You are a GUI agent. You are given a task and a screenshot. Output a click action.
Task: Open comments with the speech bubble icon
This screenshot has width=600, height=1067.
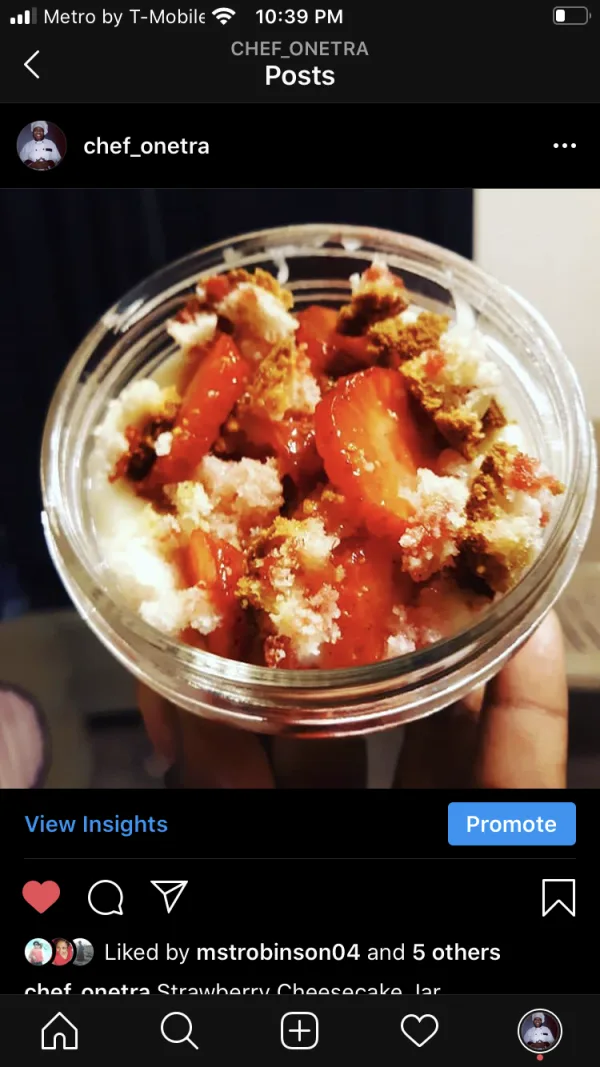click(105, 897)
